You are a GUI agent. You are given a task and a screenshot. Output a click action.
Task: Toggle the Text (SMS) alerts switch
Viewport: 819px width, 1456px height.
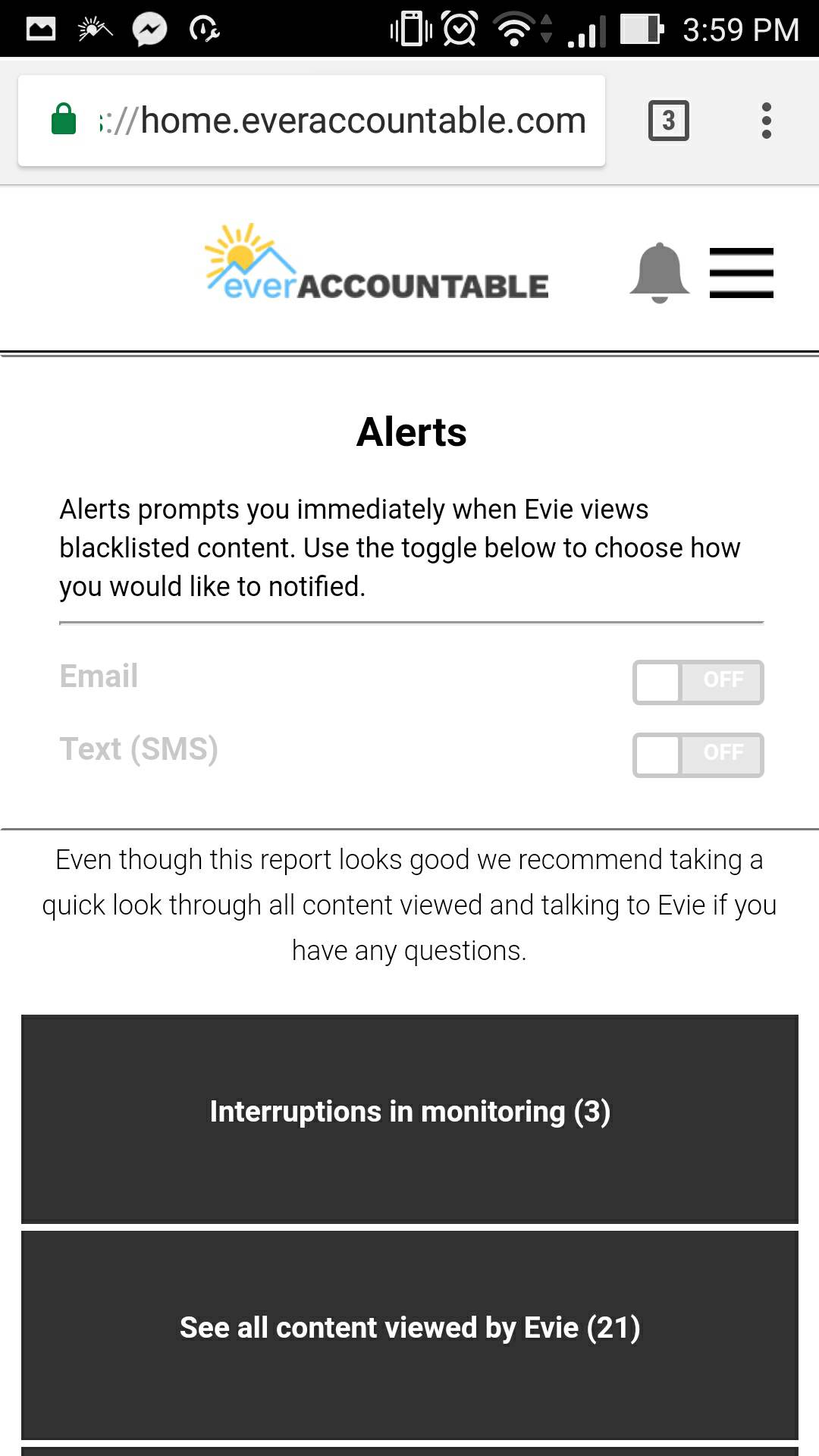[698, 755]
